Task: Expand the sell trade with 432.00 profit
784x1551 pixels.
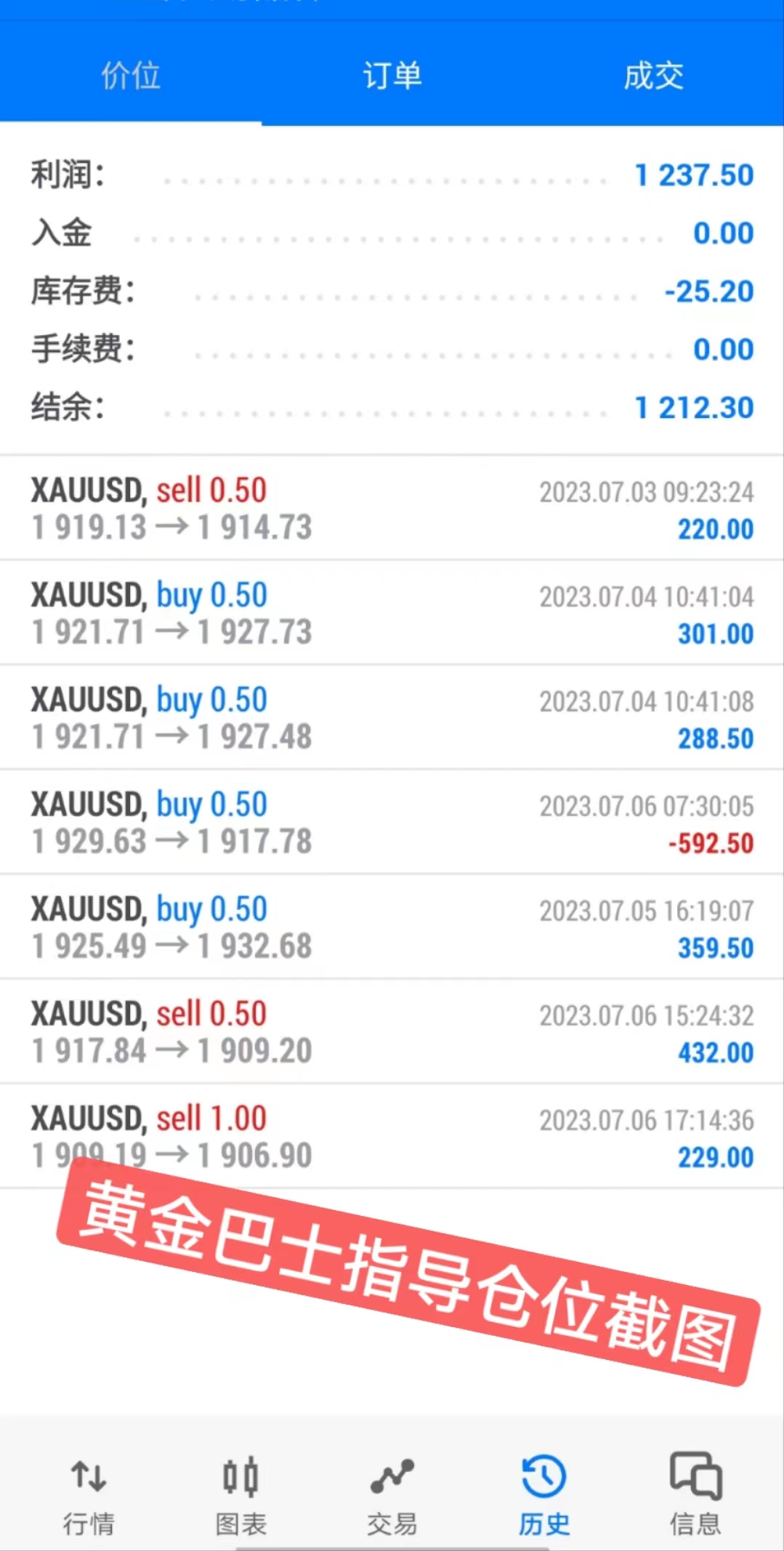Action: coord(392,1031)
